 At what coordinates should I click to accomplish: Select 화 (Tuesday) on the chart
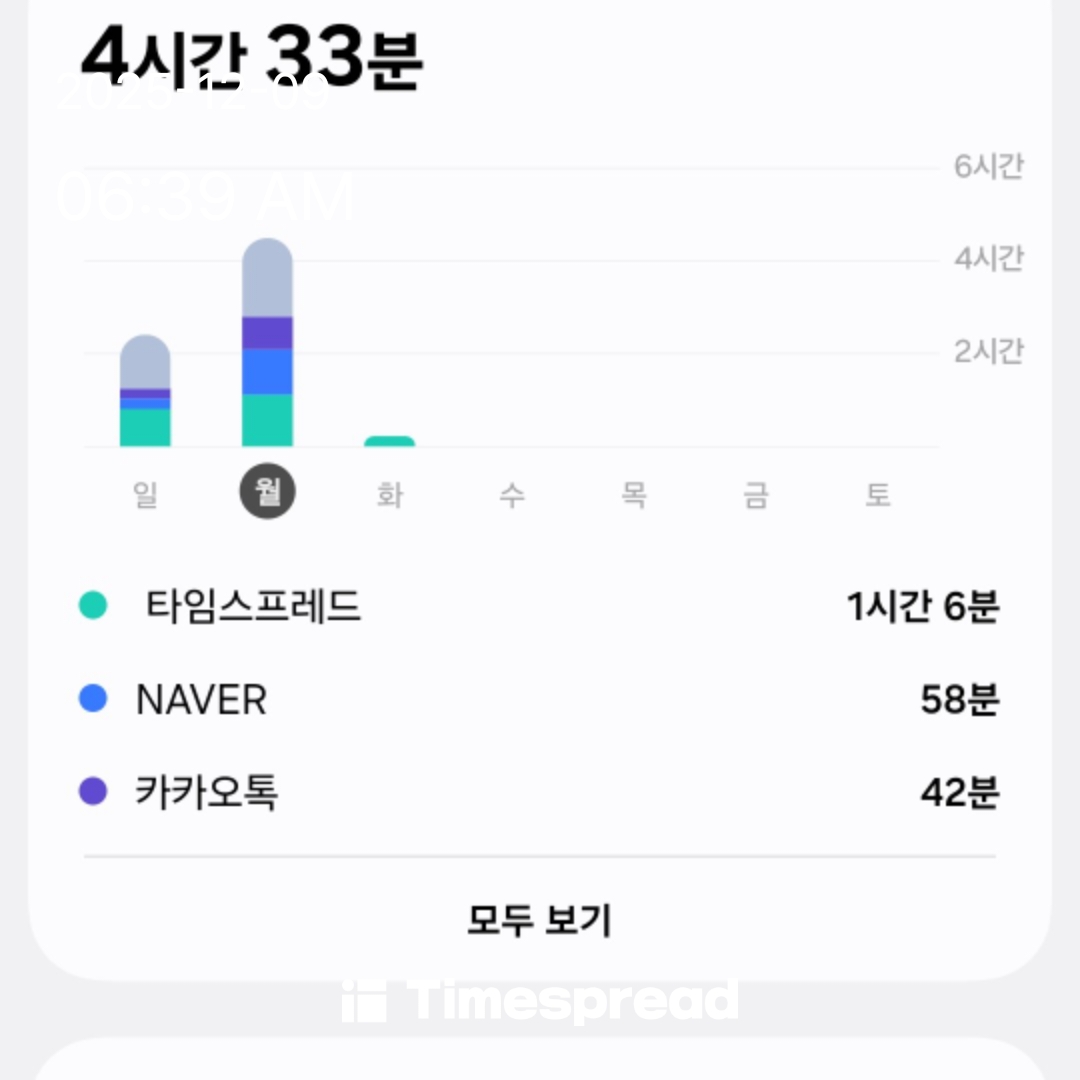coord(390,494)
